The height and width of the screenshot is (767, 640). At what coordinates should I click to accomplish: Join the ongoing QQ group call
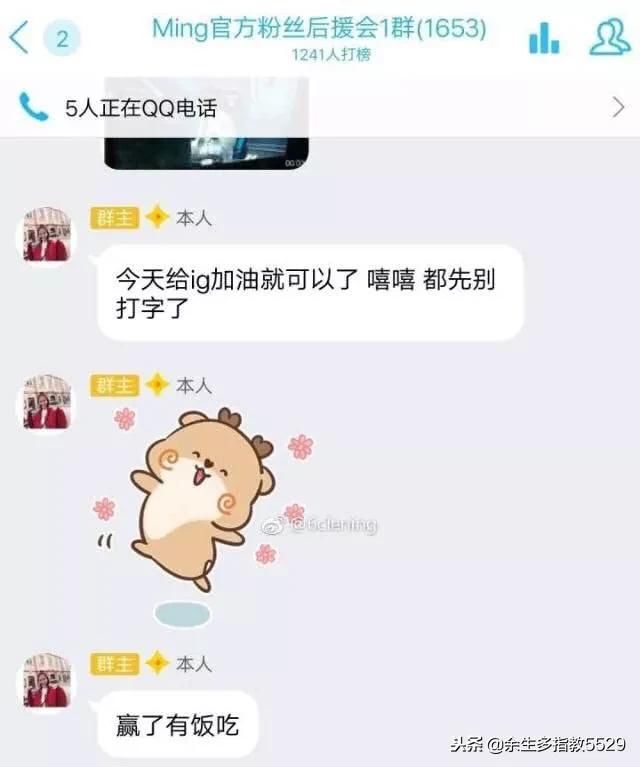coord(320,107)
